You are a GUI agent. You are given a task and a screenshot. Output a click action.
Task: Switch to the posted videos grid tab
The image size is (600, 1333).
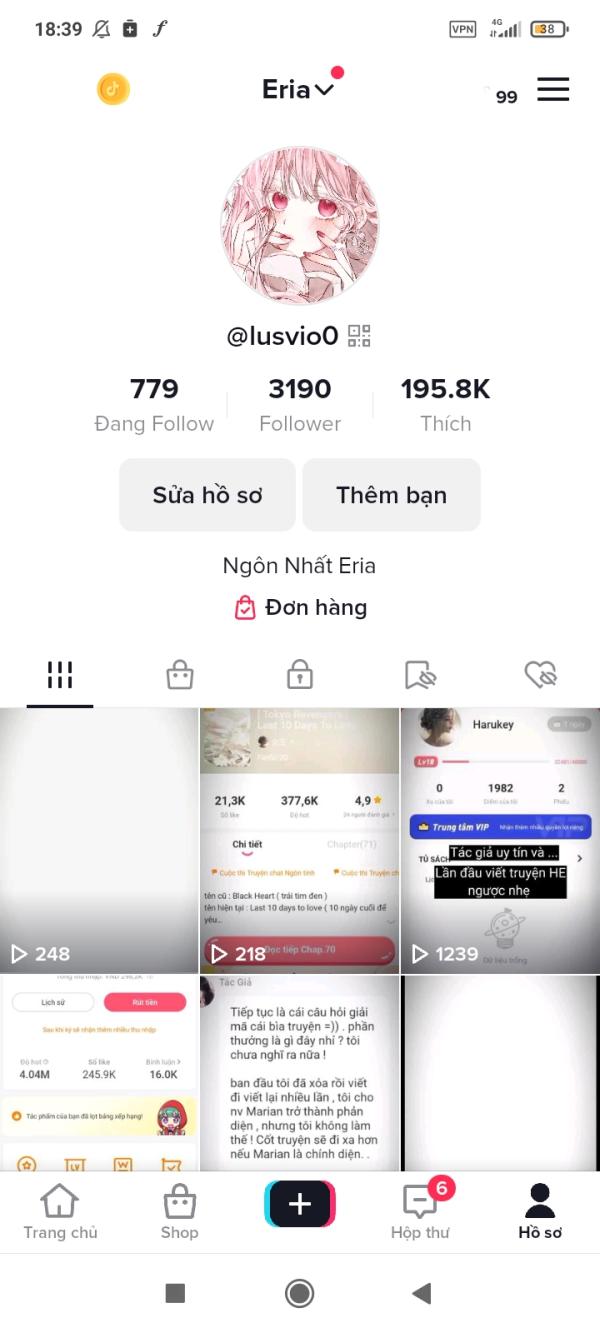coord(60,676)
